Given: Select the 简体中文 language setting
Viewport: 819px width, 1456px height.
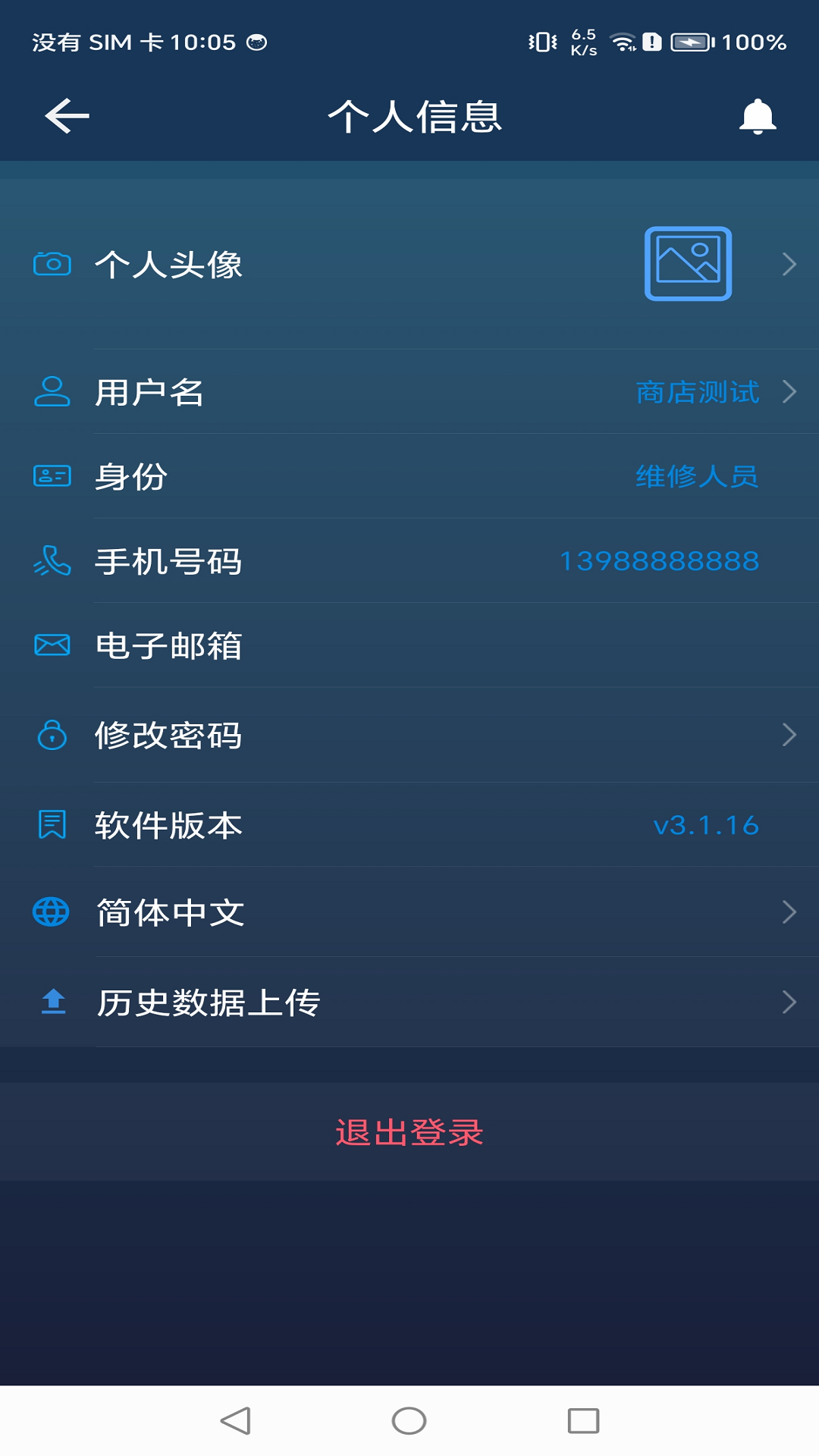Looking at the screenshot, I should pos(409,912).
